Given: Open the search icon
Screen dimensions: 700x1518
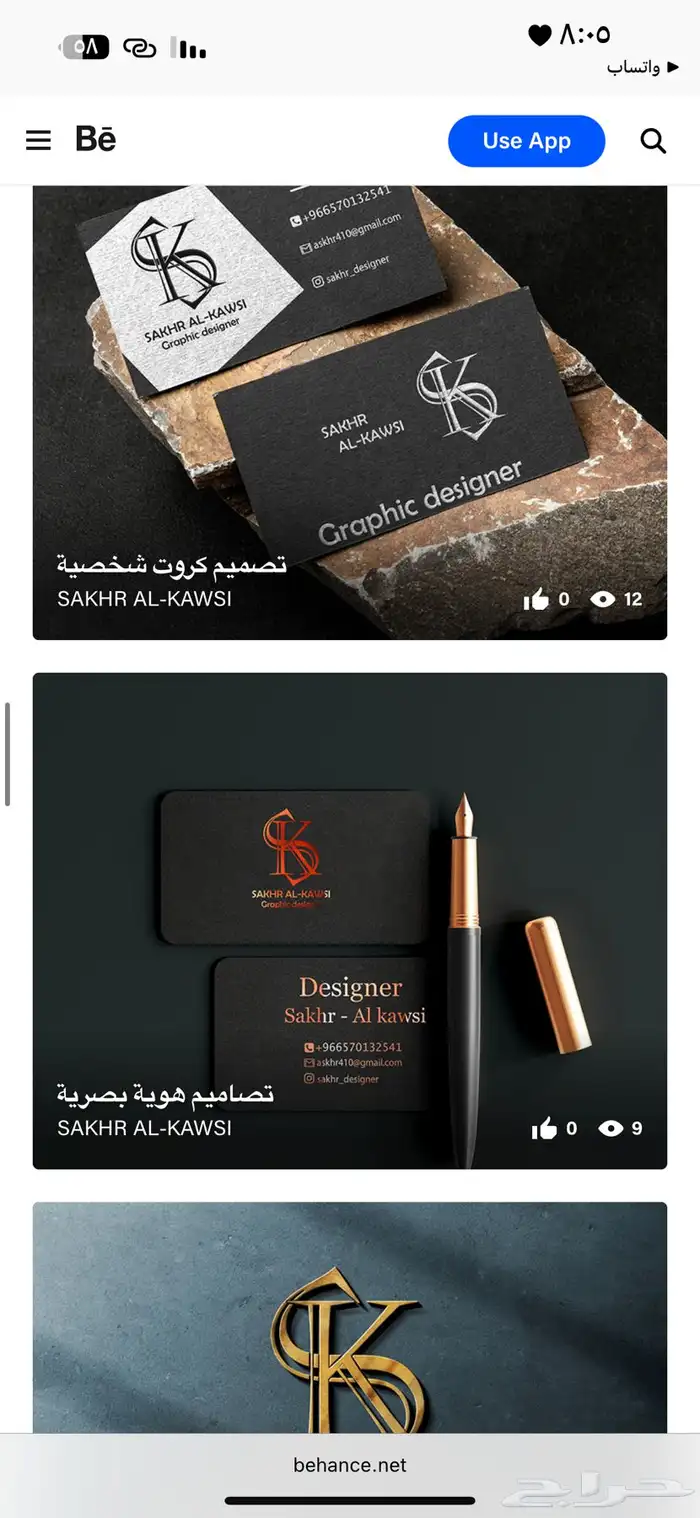Looking at the screenshot, I should tap(653, 141).
